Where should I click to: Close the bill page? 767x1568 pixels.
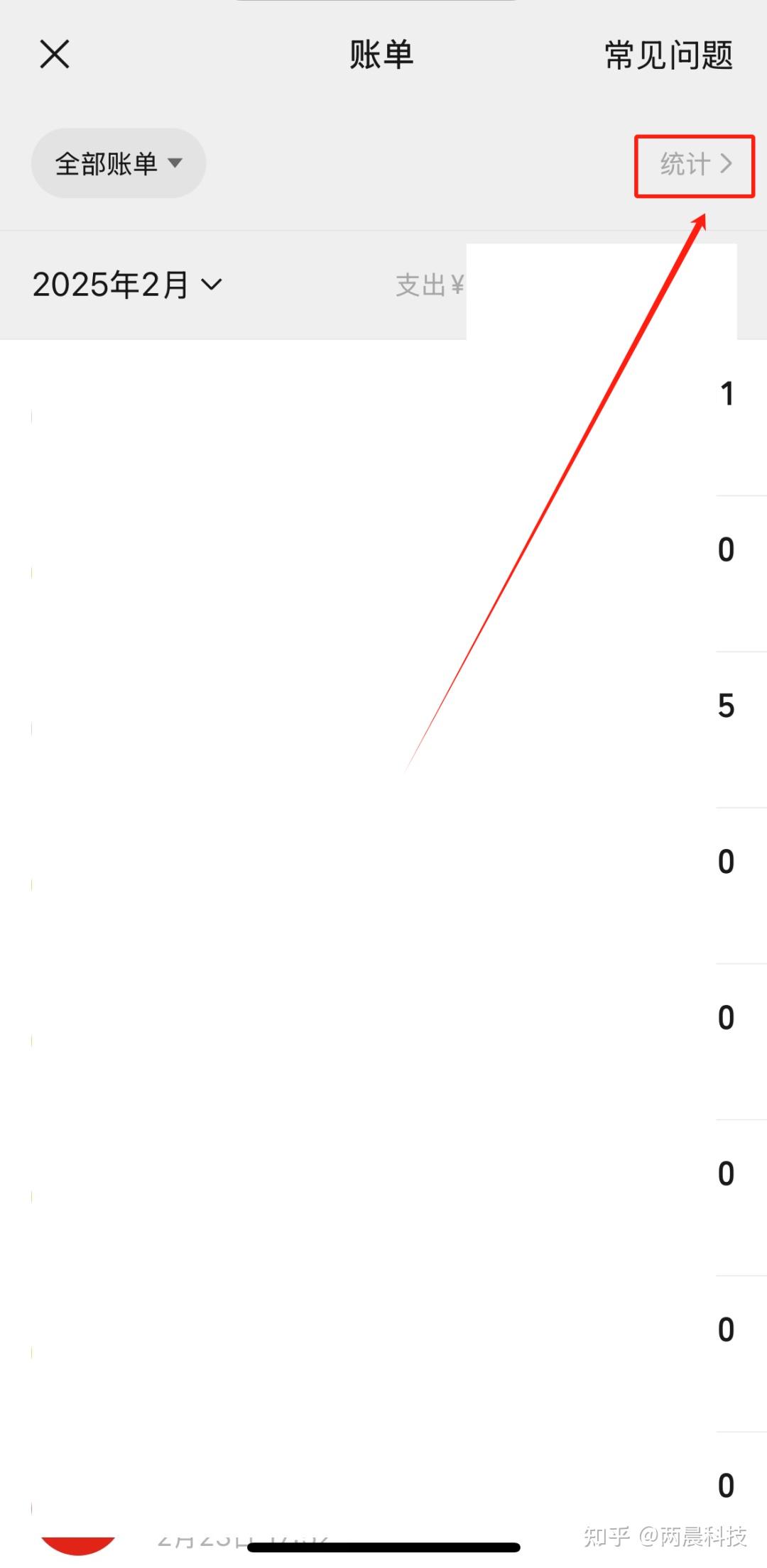(55, 55)
